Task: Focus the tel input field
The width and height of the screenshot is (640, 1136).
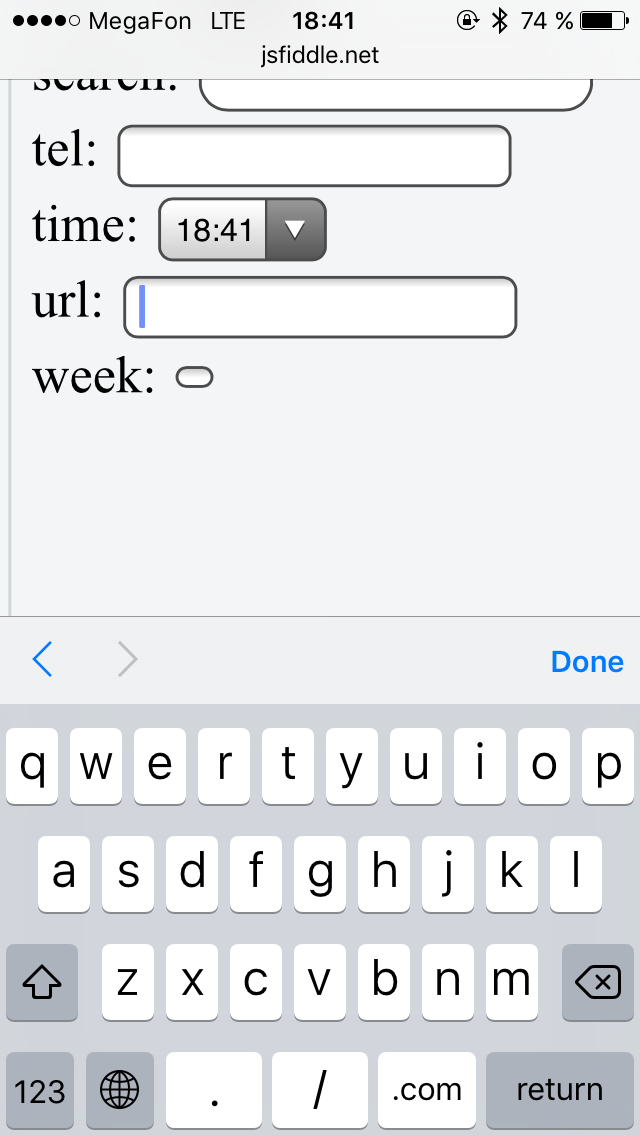Action: point(315,156)
